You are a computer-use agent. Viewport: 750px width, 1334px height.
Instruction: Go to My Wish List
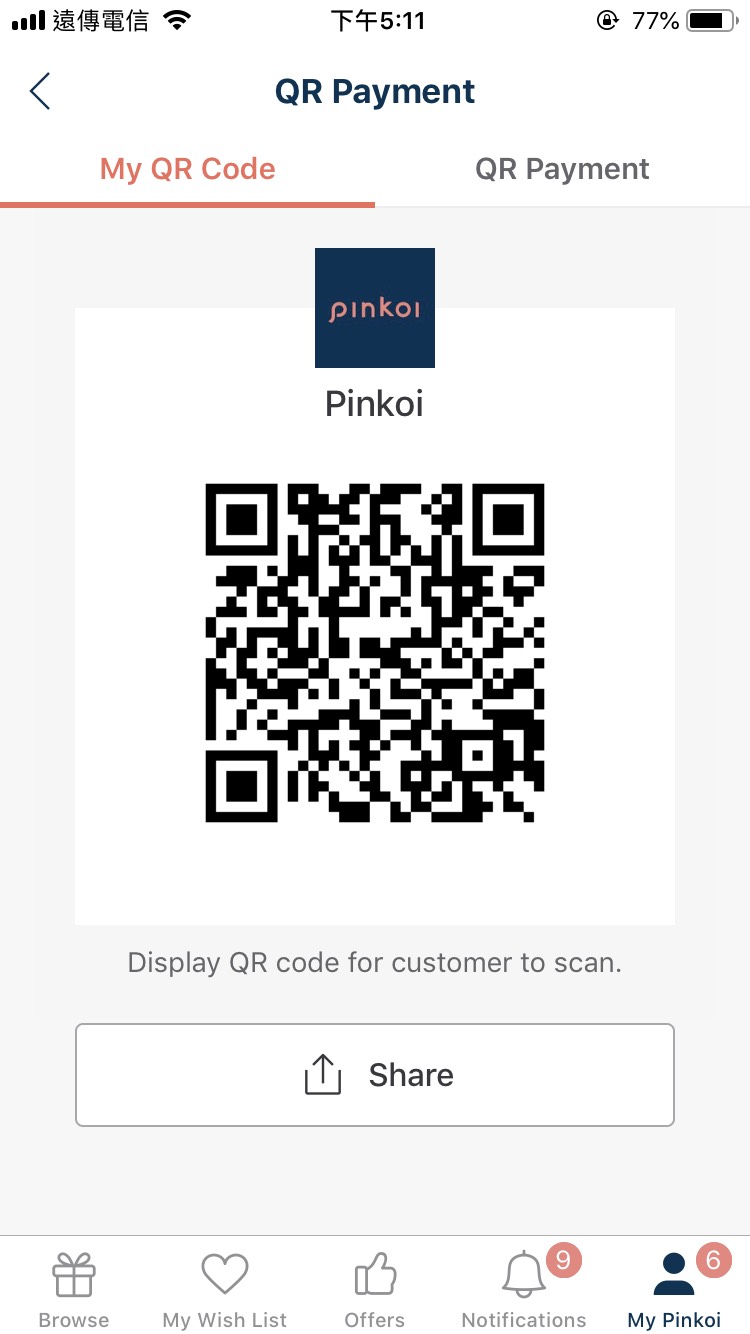(x=224, y=1290)
